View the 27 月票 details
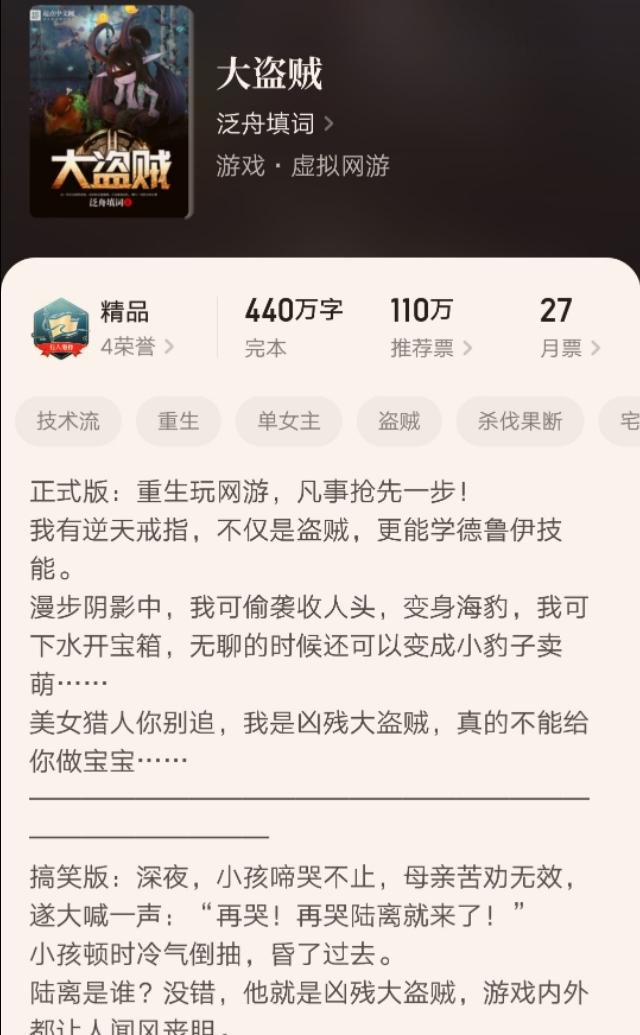Screen dimensions: 640x1035 pos(569,328)
